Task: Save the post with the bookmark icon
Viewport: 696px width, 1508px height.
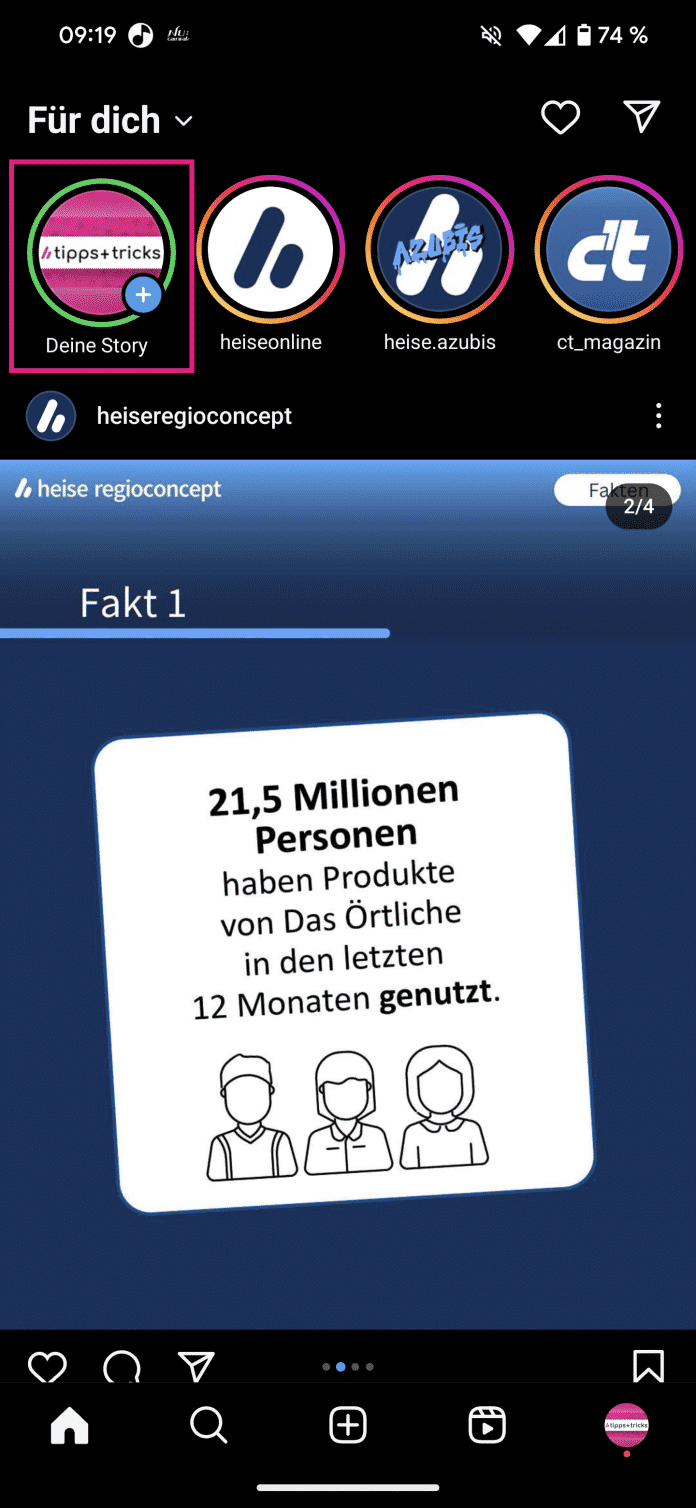Action: click(x=648, y=1366)
